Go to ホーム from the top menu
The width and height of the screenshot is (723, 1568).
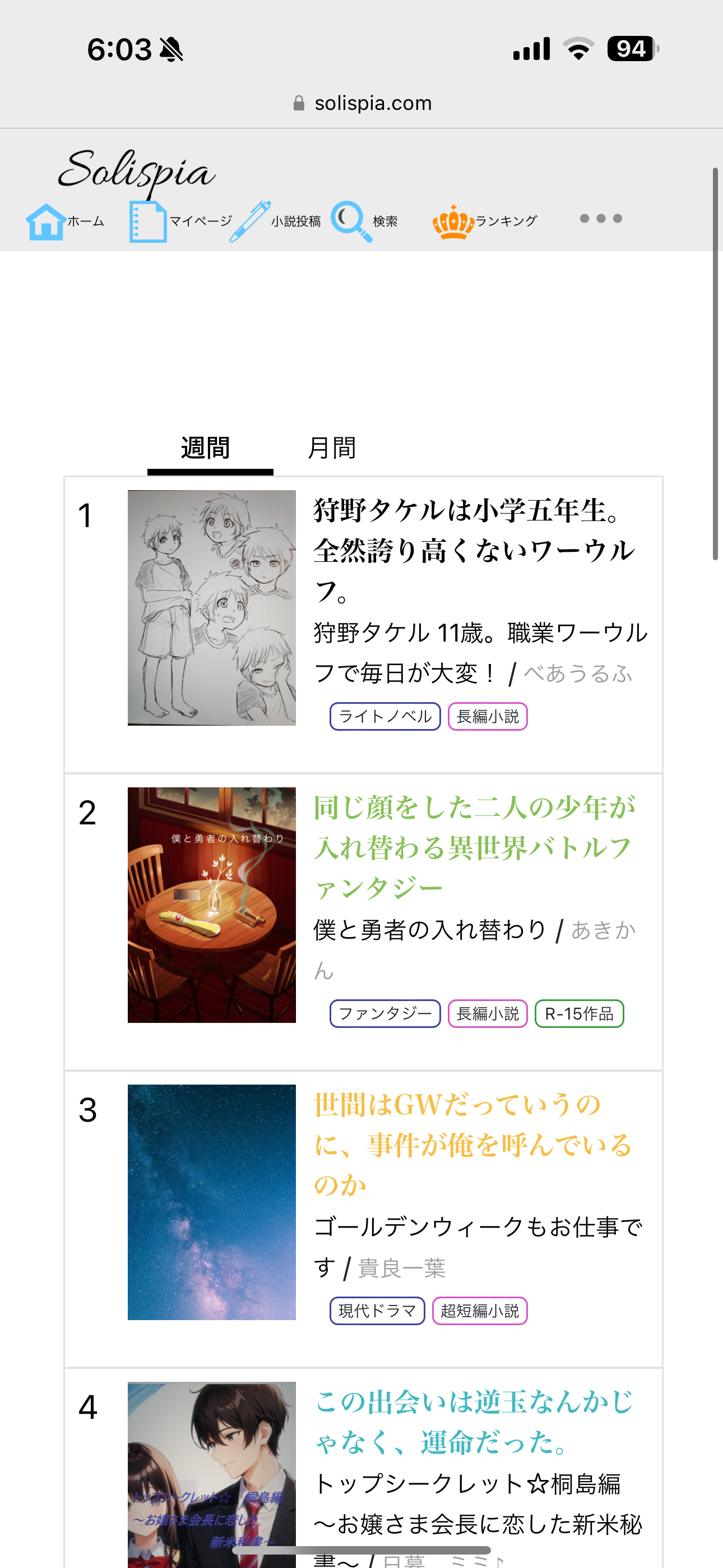point(64,222)
